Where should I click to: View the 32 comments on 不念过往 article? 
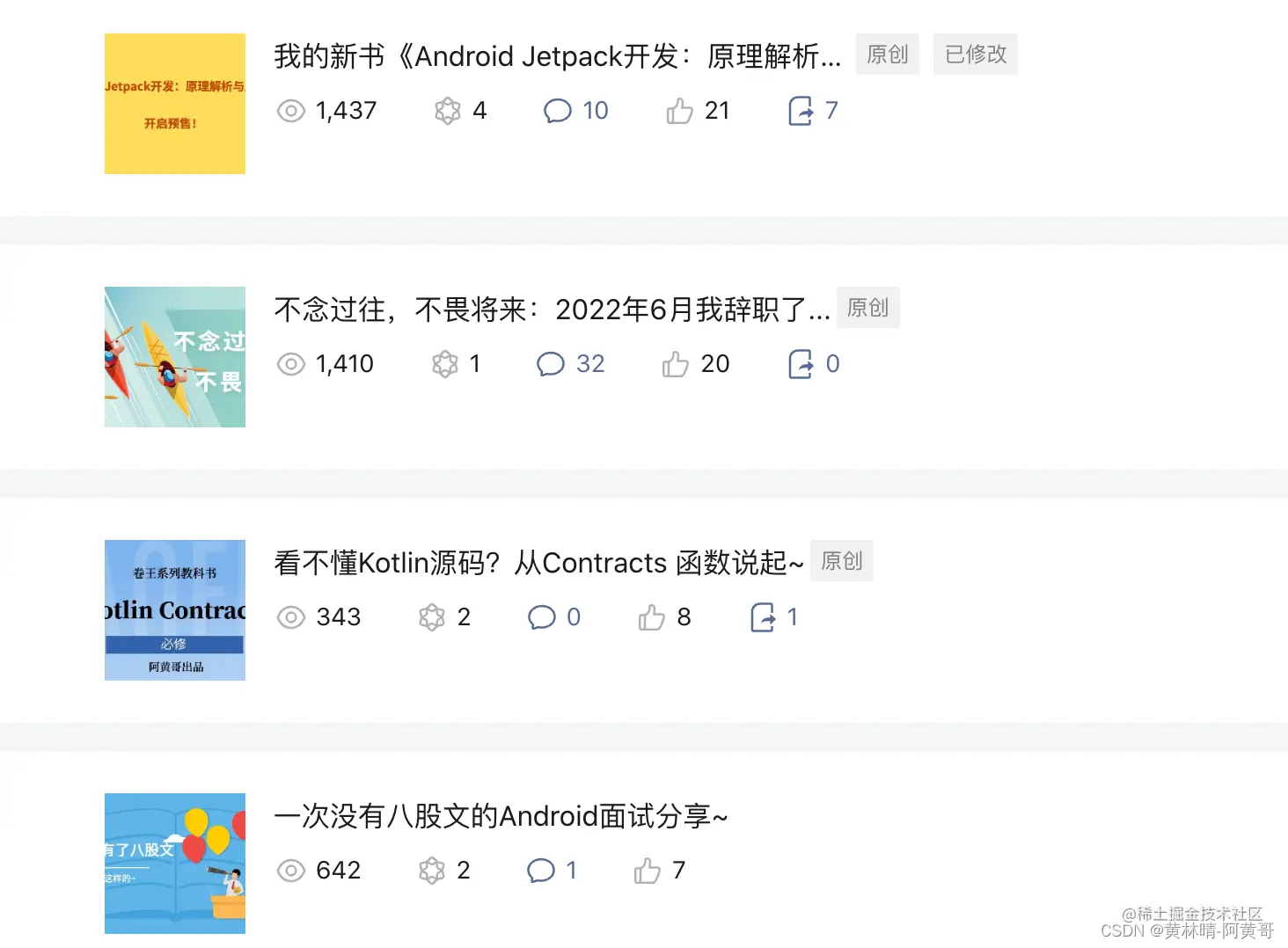[x=570, y=364]
